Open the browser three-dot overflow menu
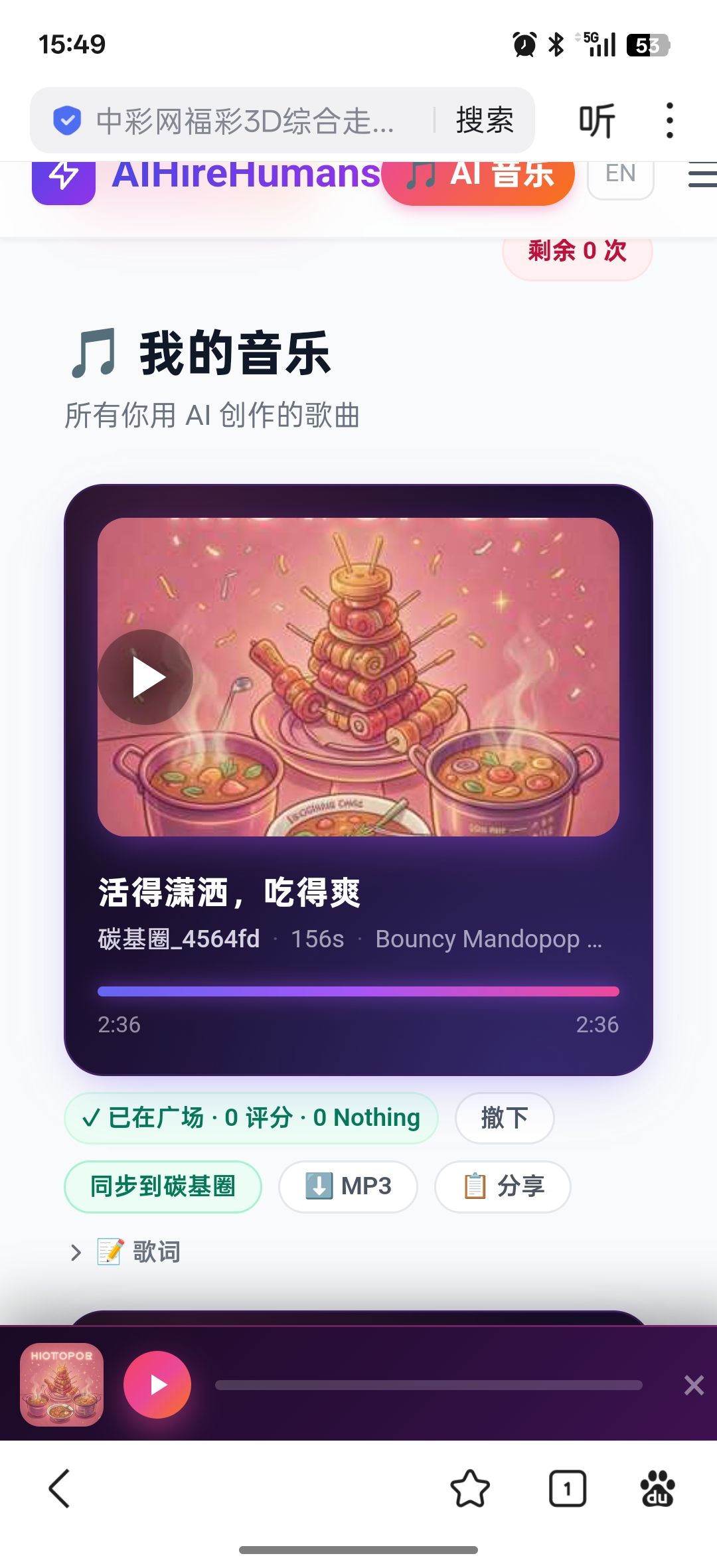 click(x=669, y=121)
